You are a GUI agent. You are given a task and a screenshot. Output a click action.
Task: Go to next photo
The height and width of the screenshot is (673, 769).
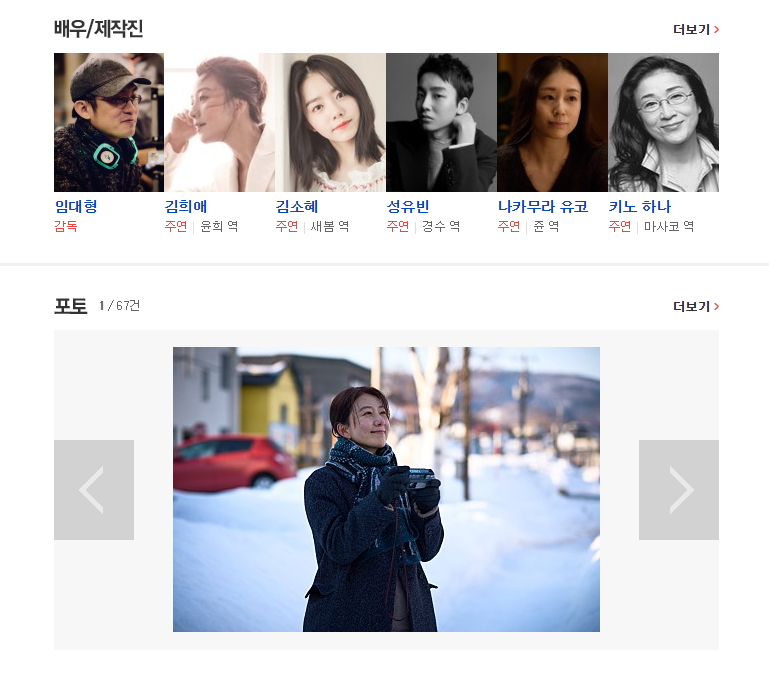(x=678, y=490)
